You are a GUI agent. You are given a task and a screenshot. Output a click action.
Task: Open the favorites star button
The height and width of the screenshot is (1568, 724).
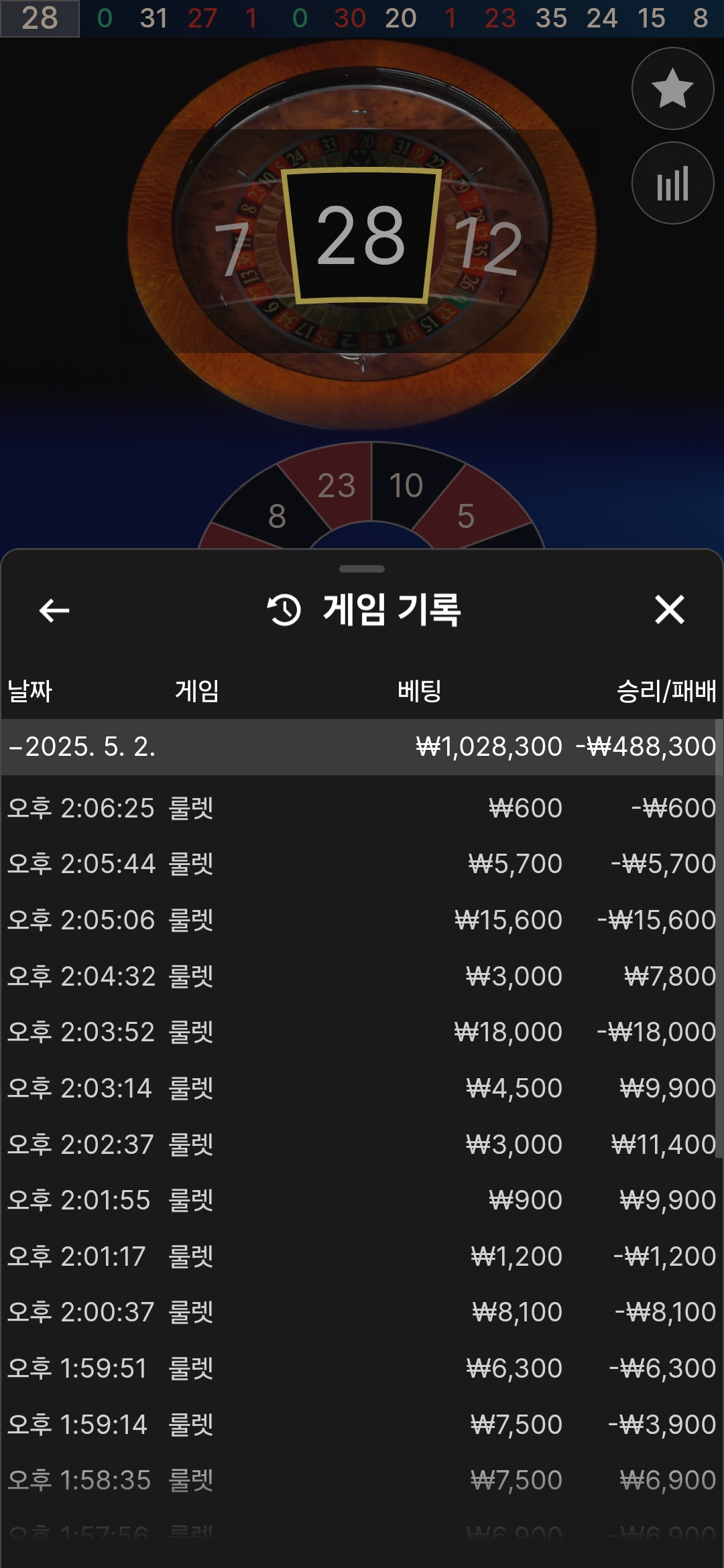tap(672, 88)
